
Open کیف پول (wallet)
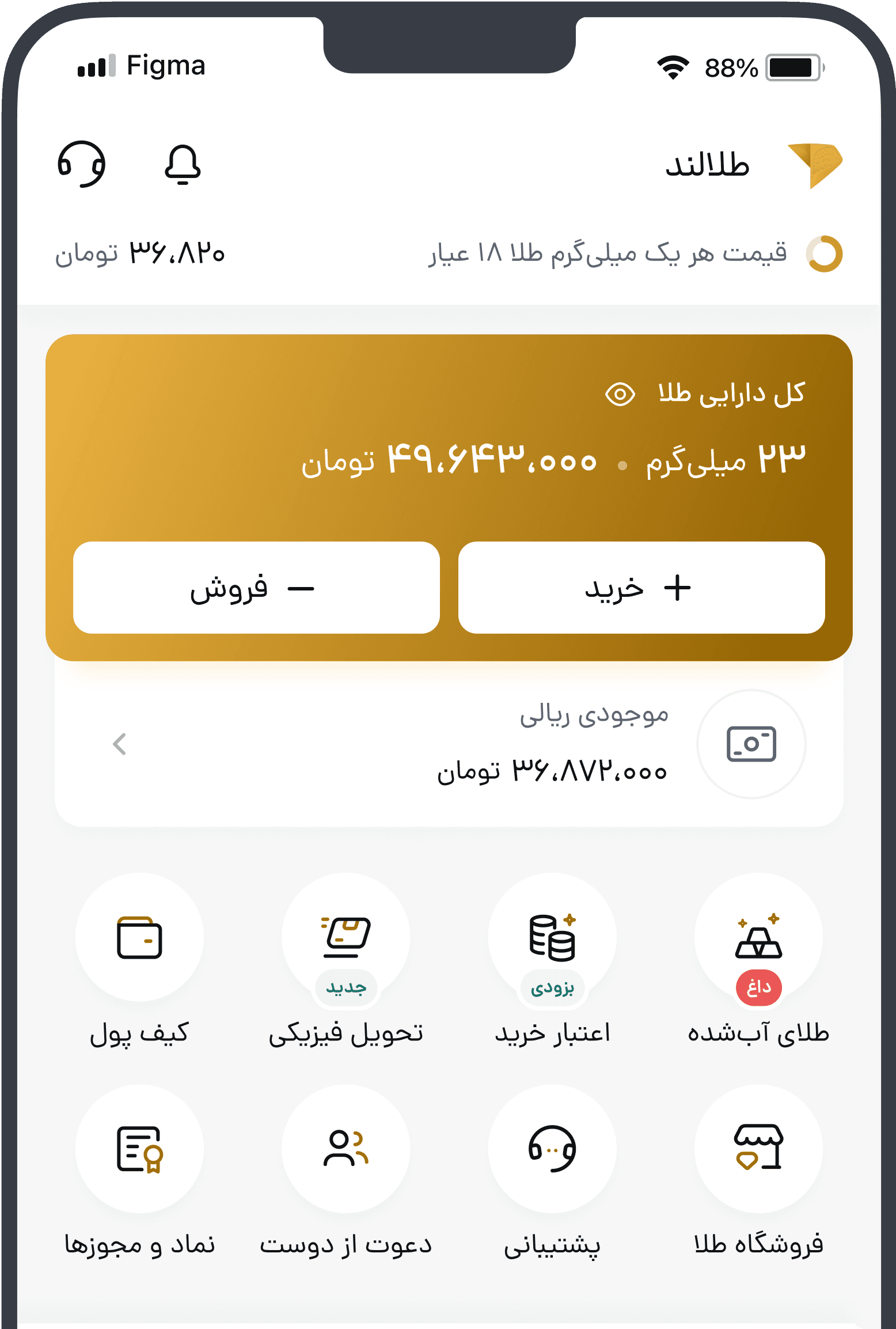(139, 937)
